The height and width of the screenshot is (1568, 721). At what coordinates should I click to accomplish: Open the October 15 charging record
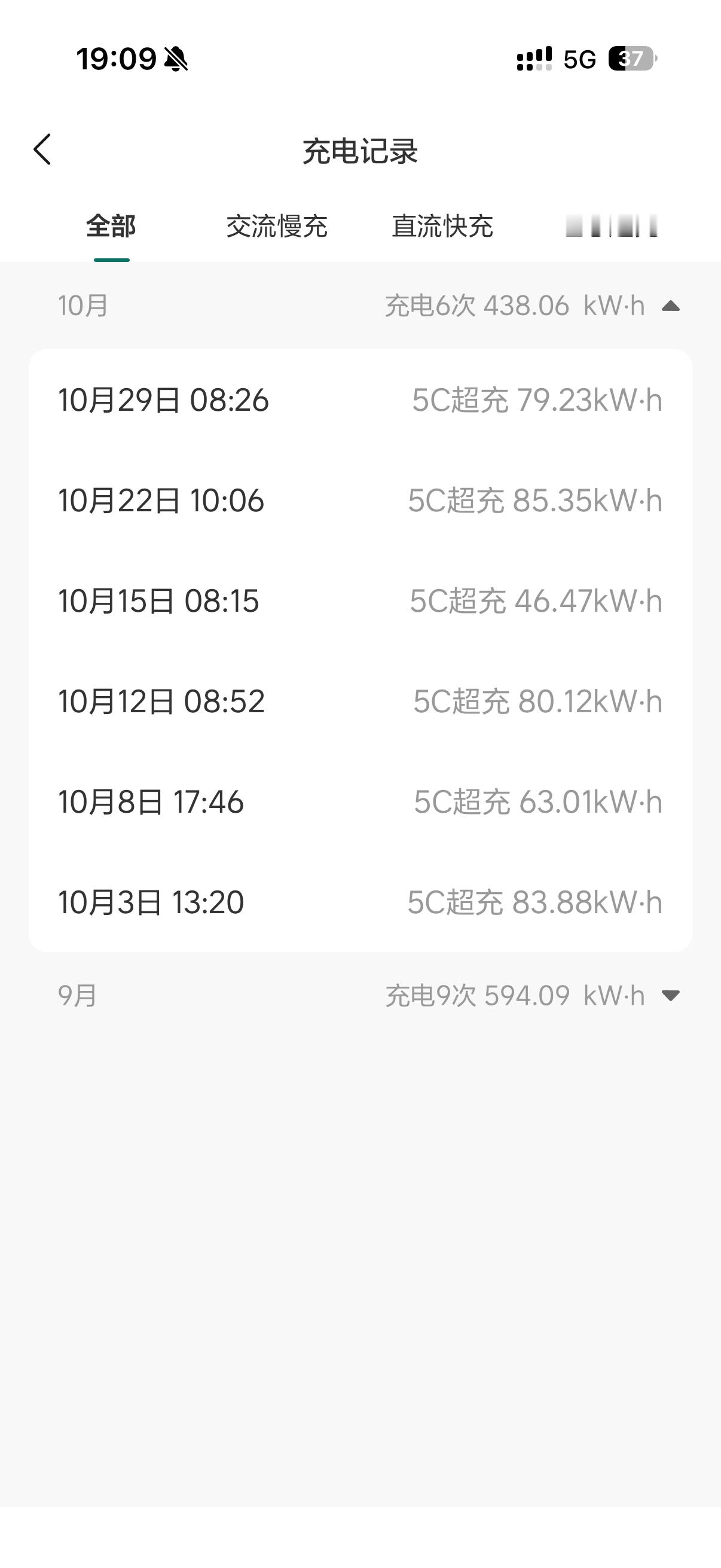click(359, 602)
